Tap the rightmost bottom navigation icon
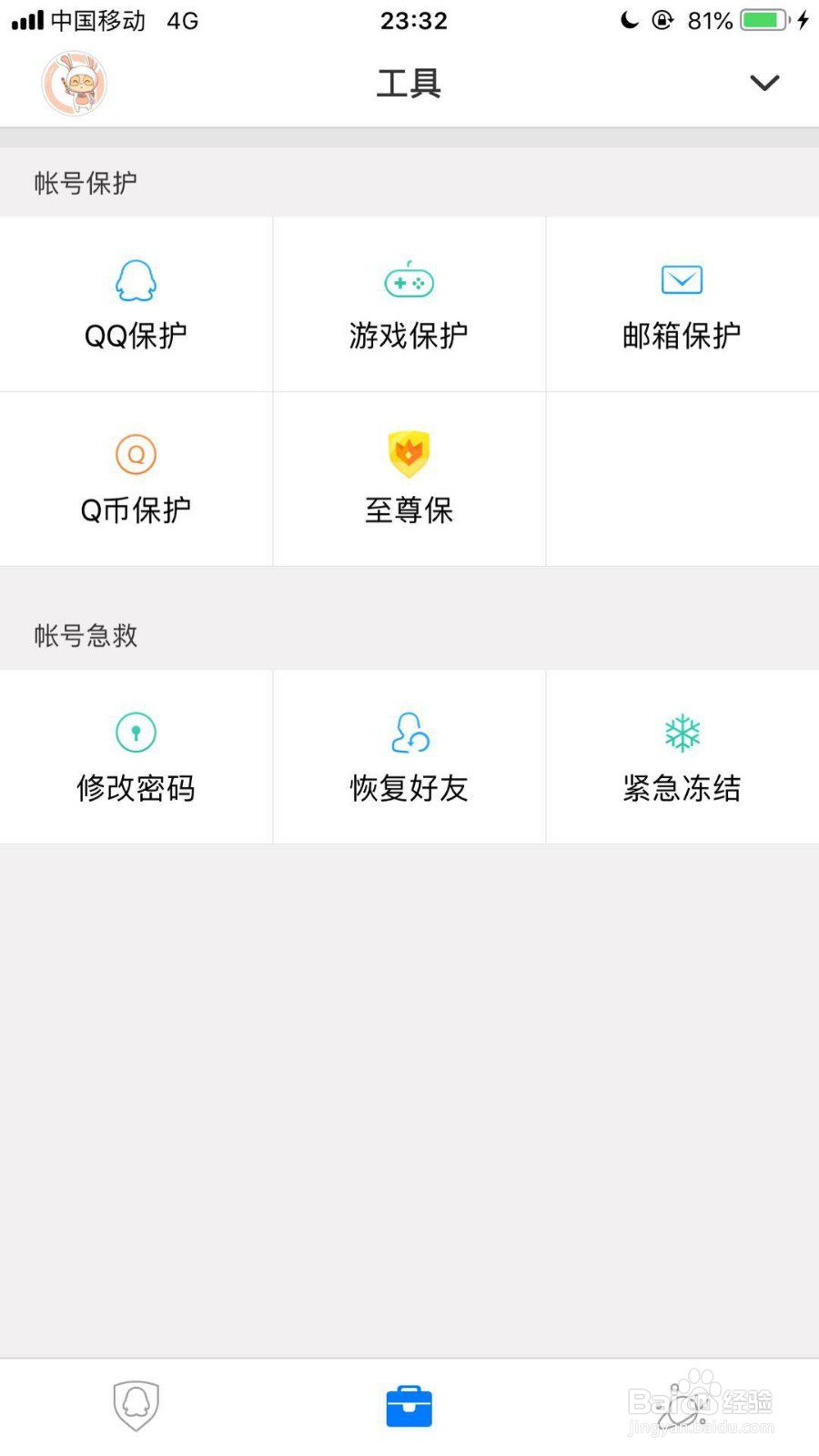 click(682, 1406)
